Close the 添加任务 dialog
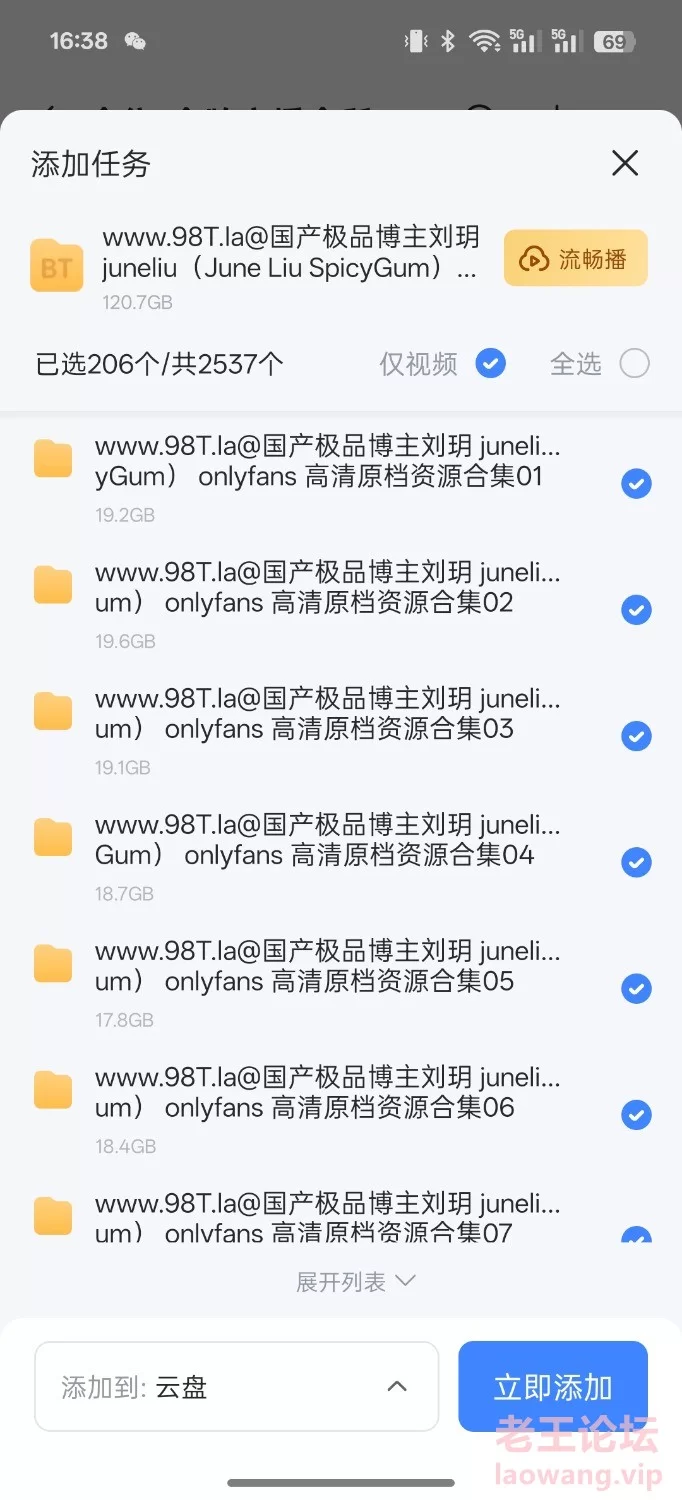Viewport: 682px width, 1500px height. coord(625,163)
